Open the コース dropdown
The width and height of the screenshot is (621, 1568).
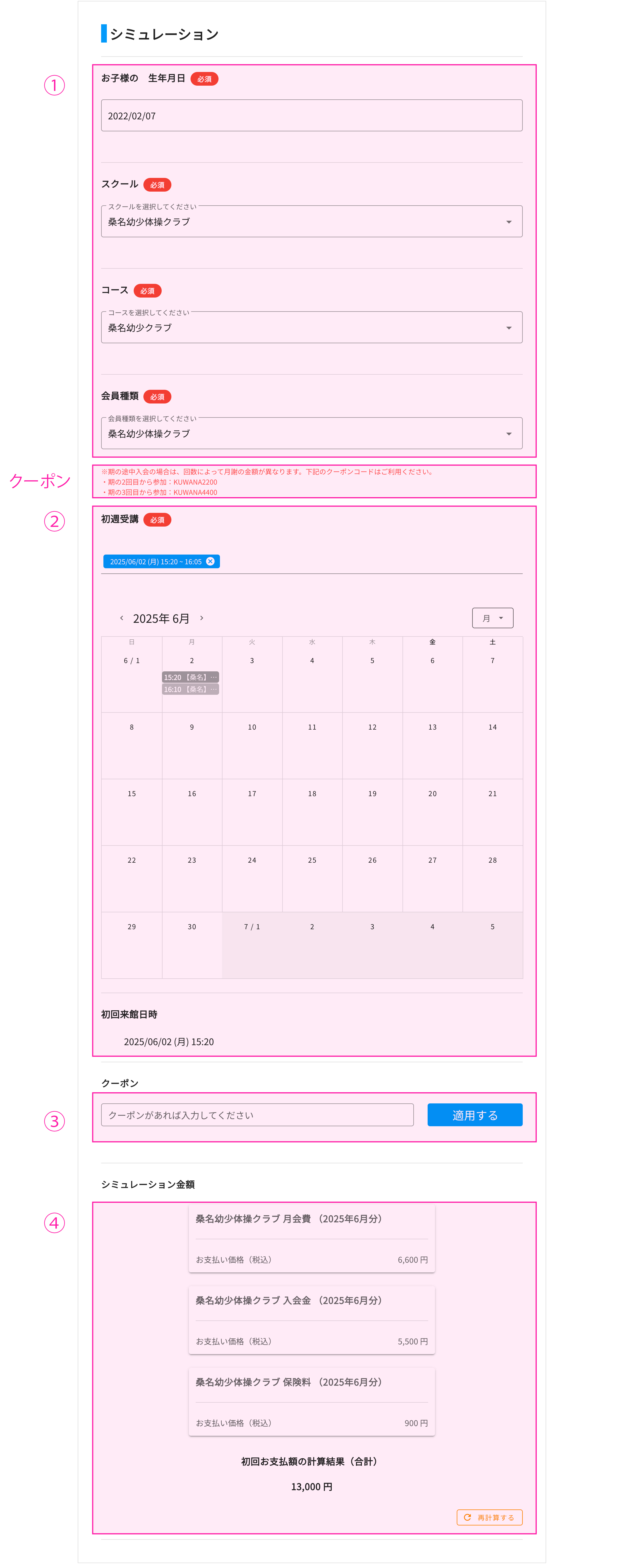(x=311, y=328)
